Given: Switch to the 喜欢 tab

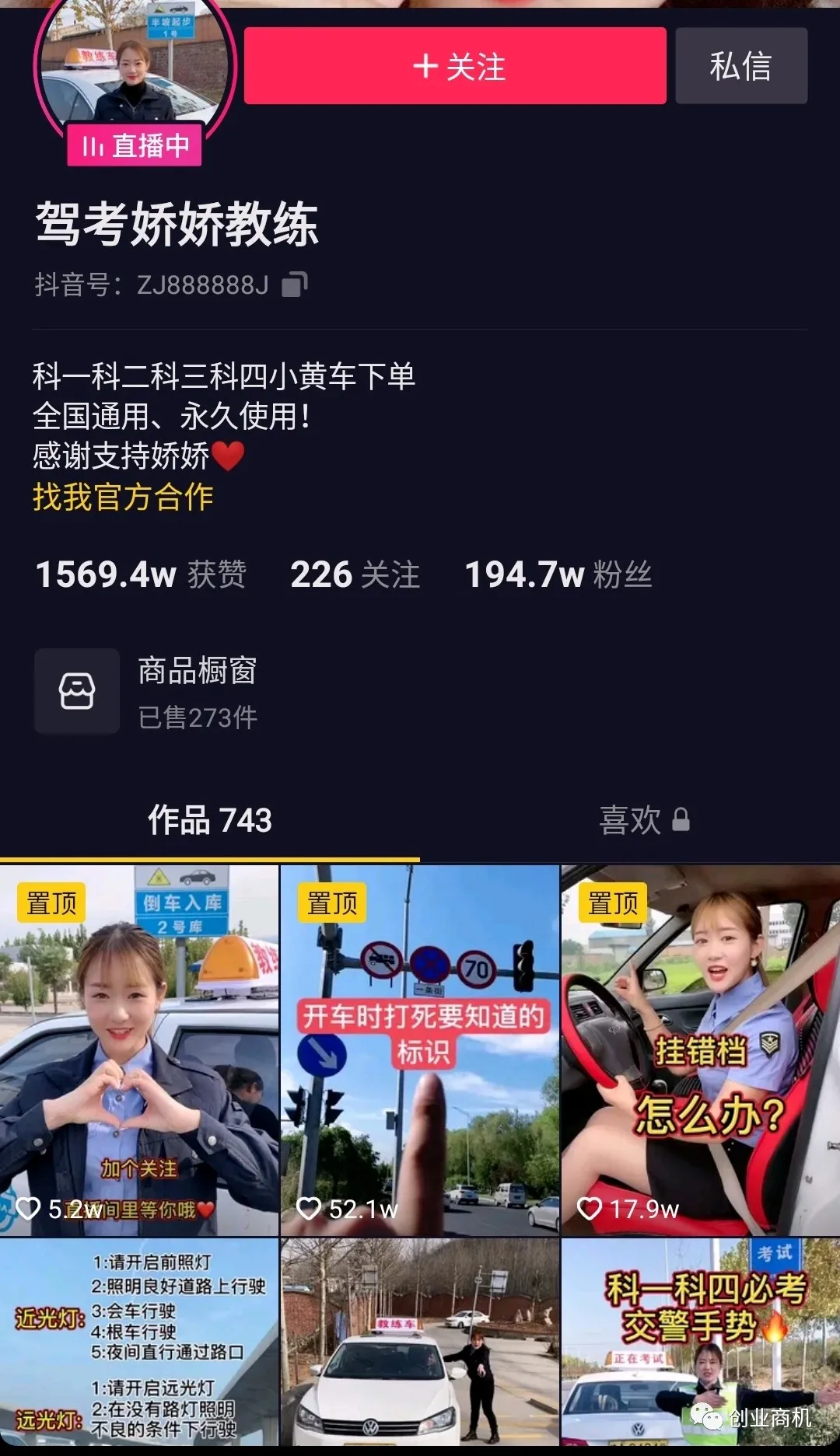Looking at the screenshot, I should click(x=644, y=820).
